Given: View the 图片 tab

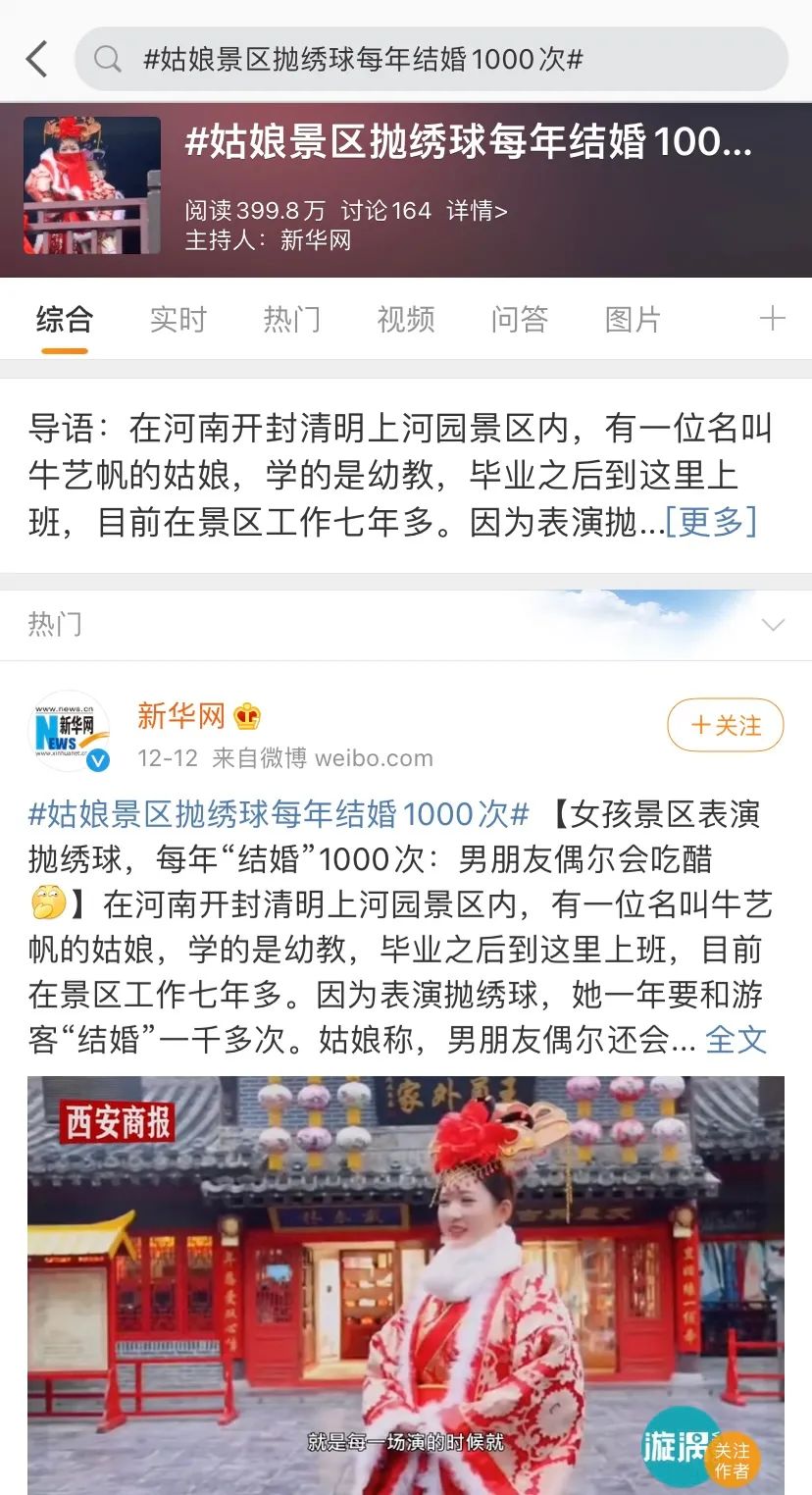Looking at the screenshot, I should click(x=633, y=319).
